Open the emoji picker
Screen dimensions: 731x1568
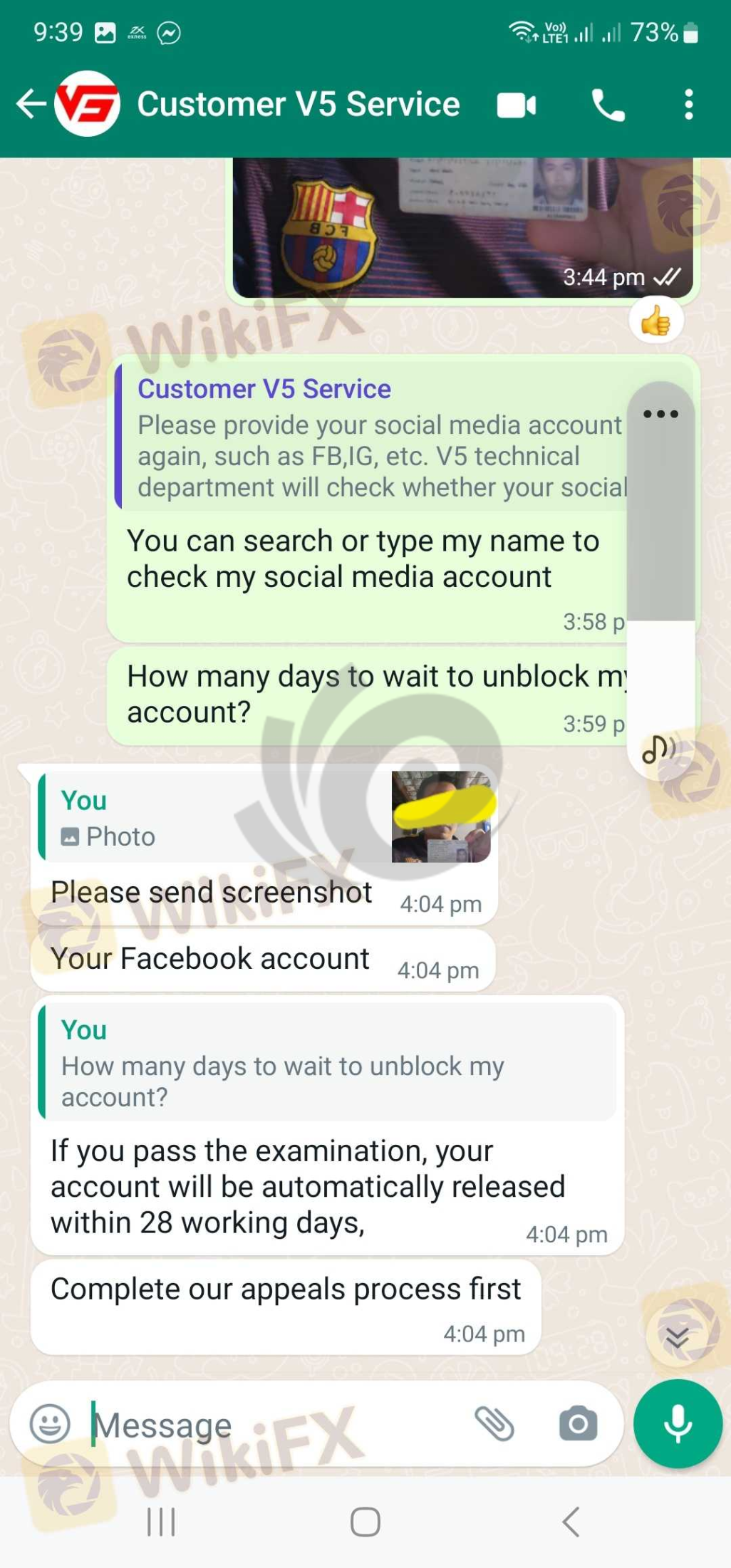pos(49,1424)
